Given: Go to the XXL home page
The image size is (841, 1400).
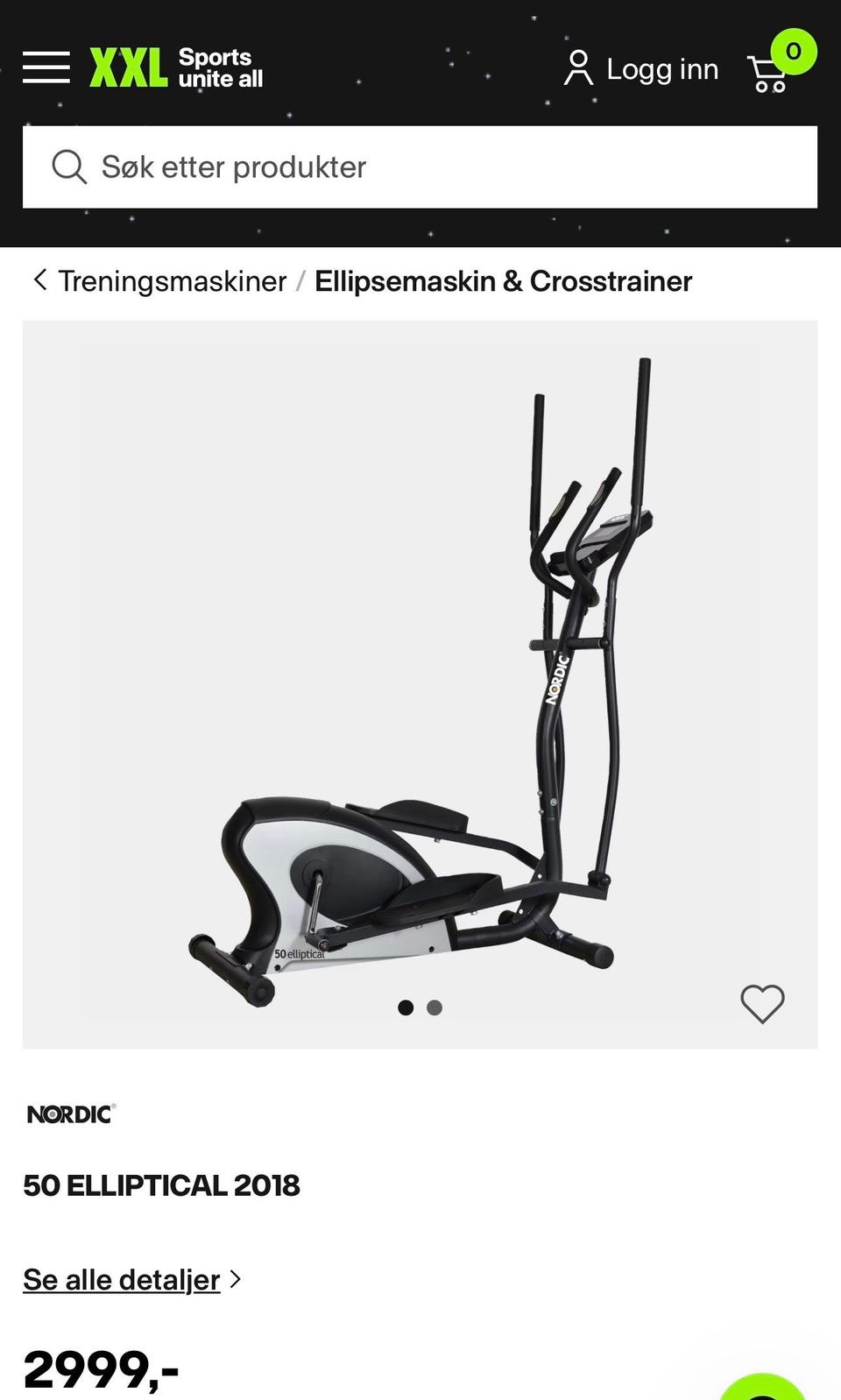Looking at the screenshot, I should tap(176, 68).
